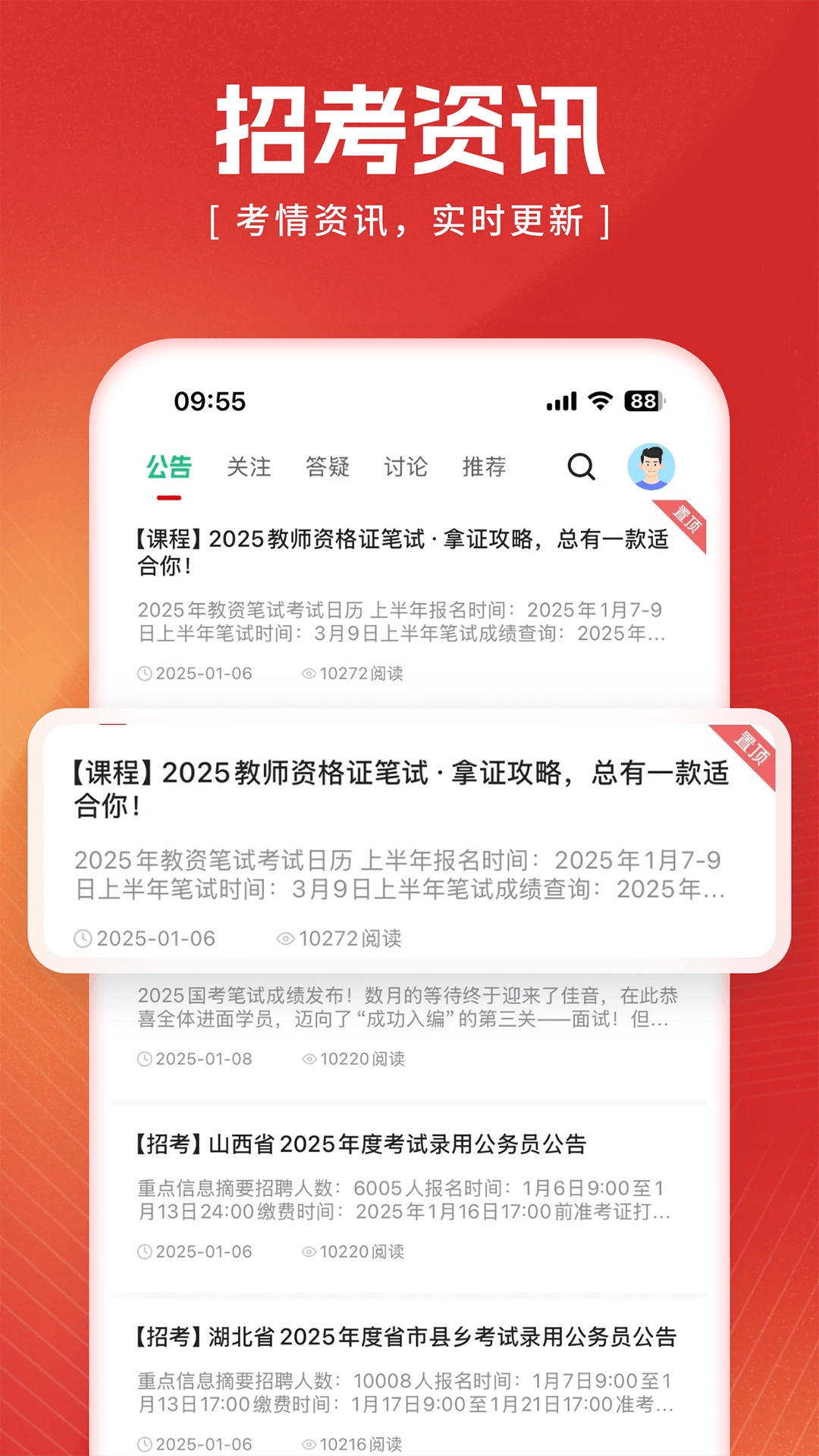Viewport: 819px width, 1456px height.
Task: Open the 讨论 section
Action: (x=406, y=467)
